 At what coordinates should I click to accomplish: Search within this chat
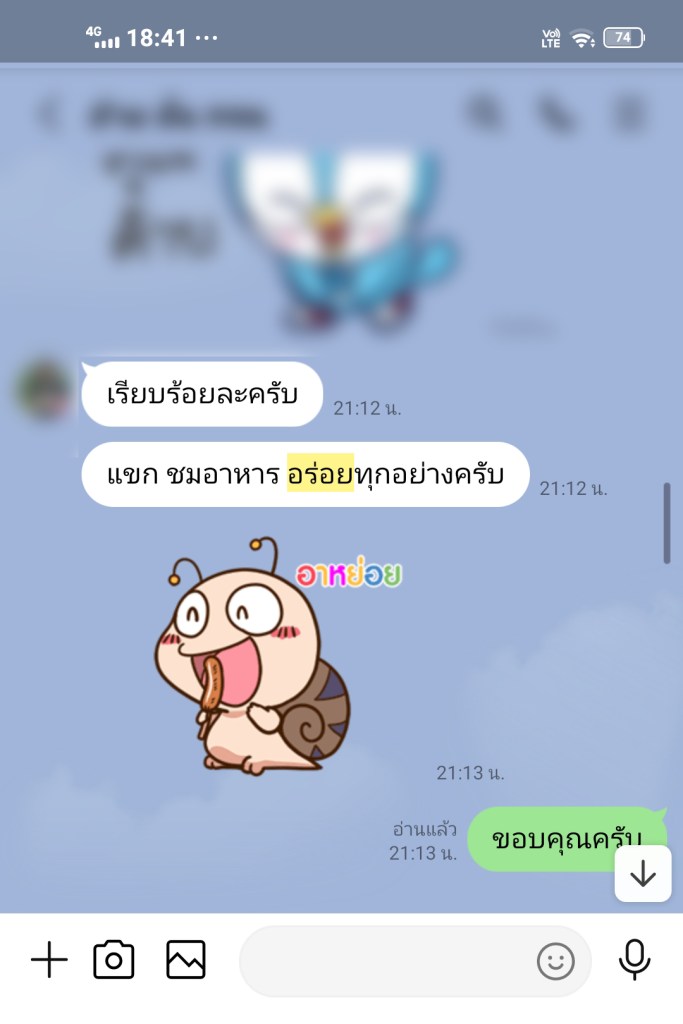pos(485,113)
